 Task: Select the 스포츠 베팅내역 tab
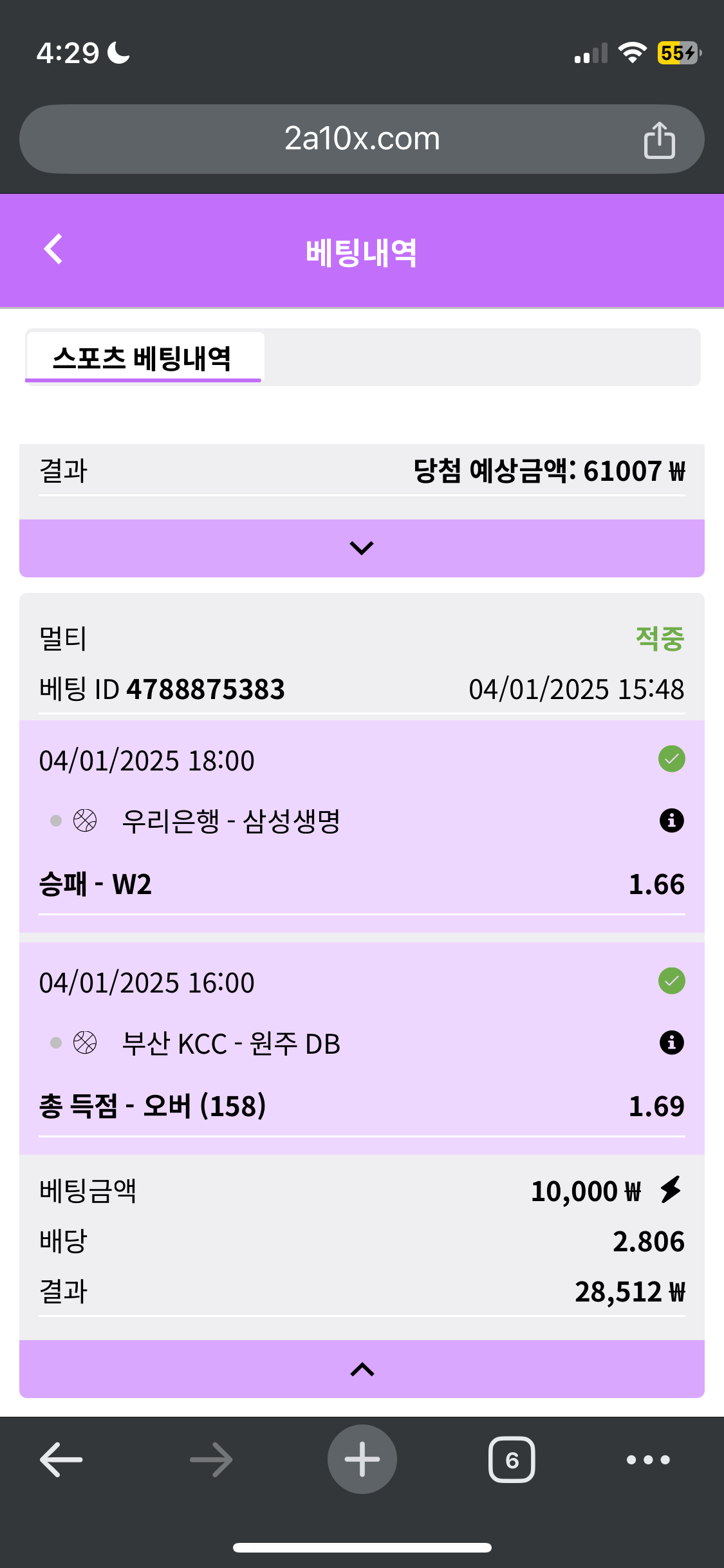pyautogui.click(x=143, y=358)
